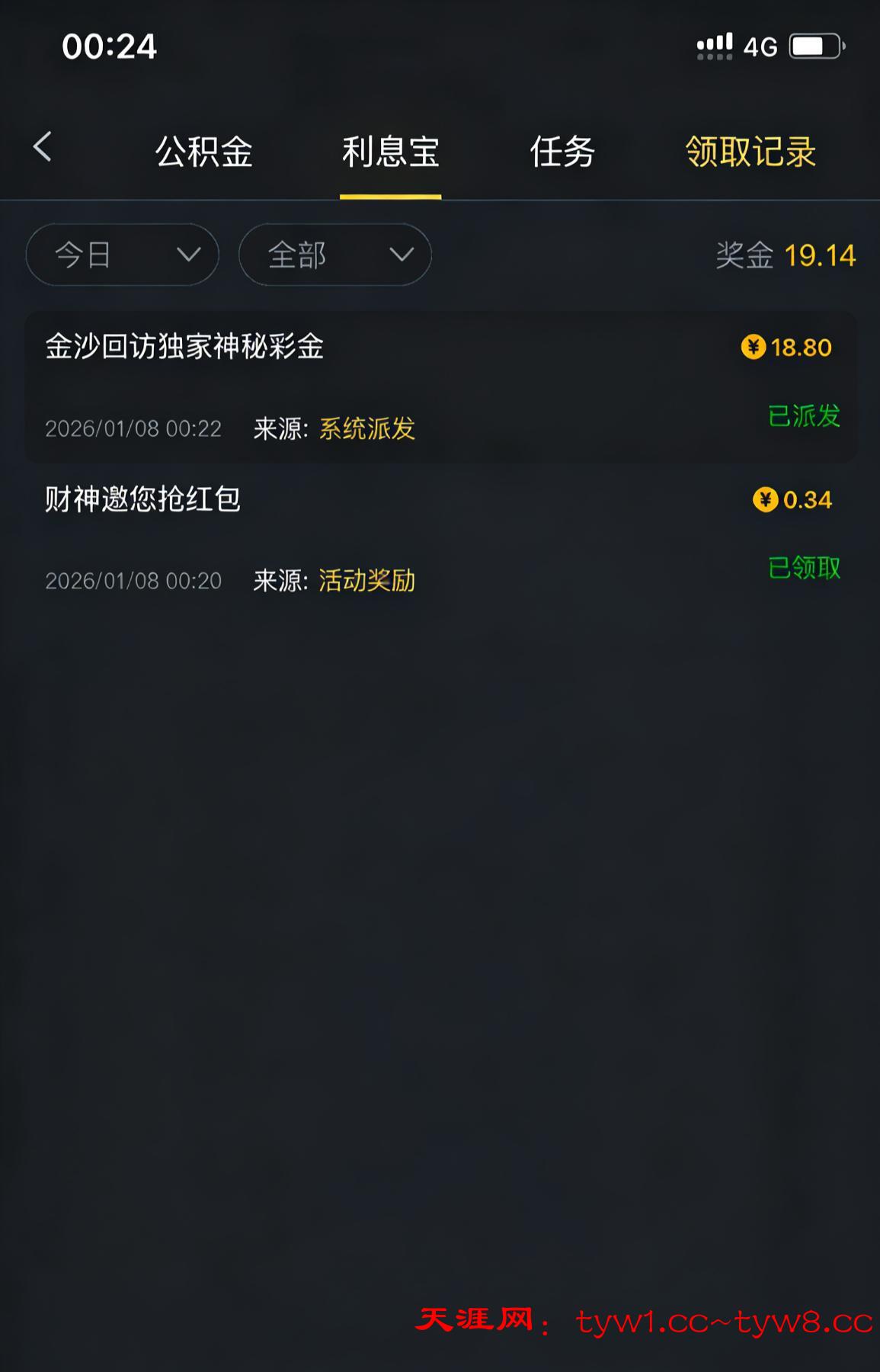Expand the 今日 date filter dropdown
The width and height of the screenshot is (880, 1372).
pyautogui.click(x=123, y=255)
